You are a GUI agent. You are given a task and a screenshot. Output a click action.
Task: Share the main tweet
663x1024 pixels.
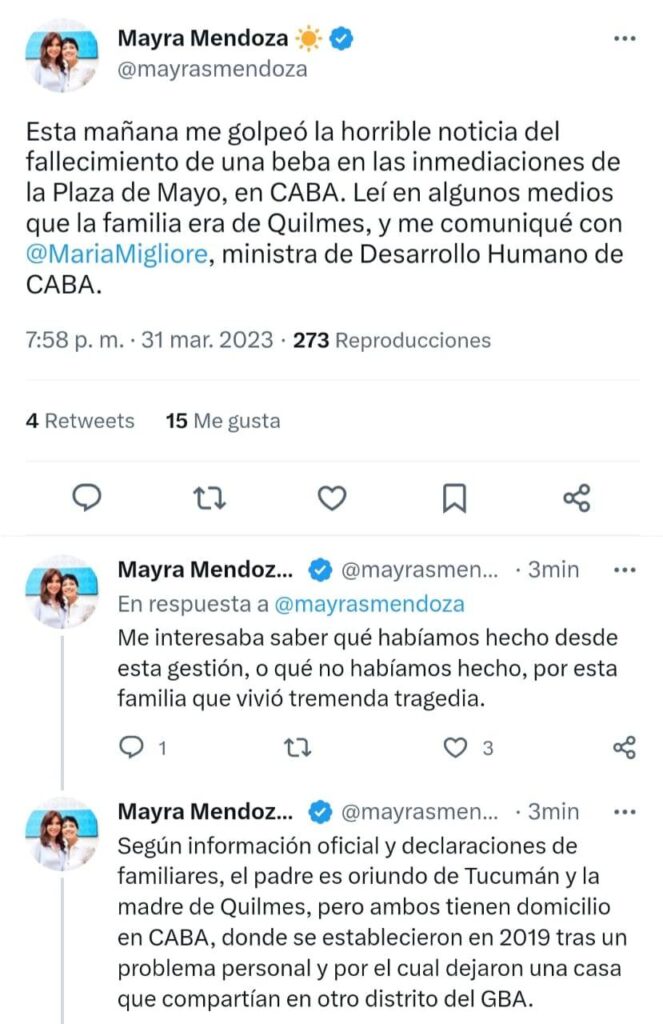coord(577,497)
